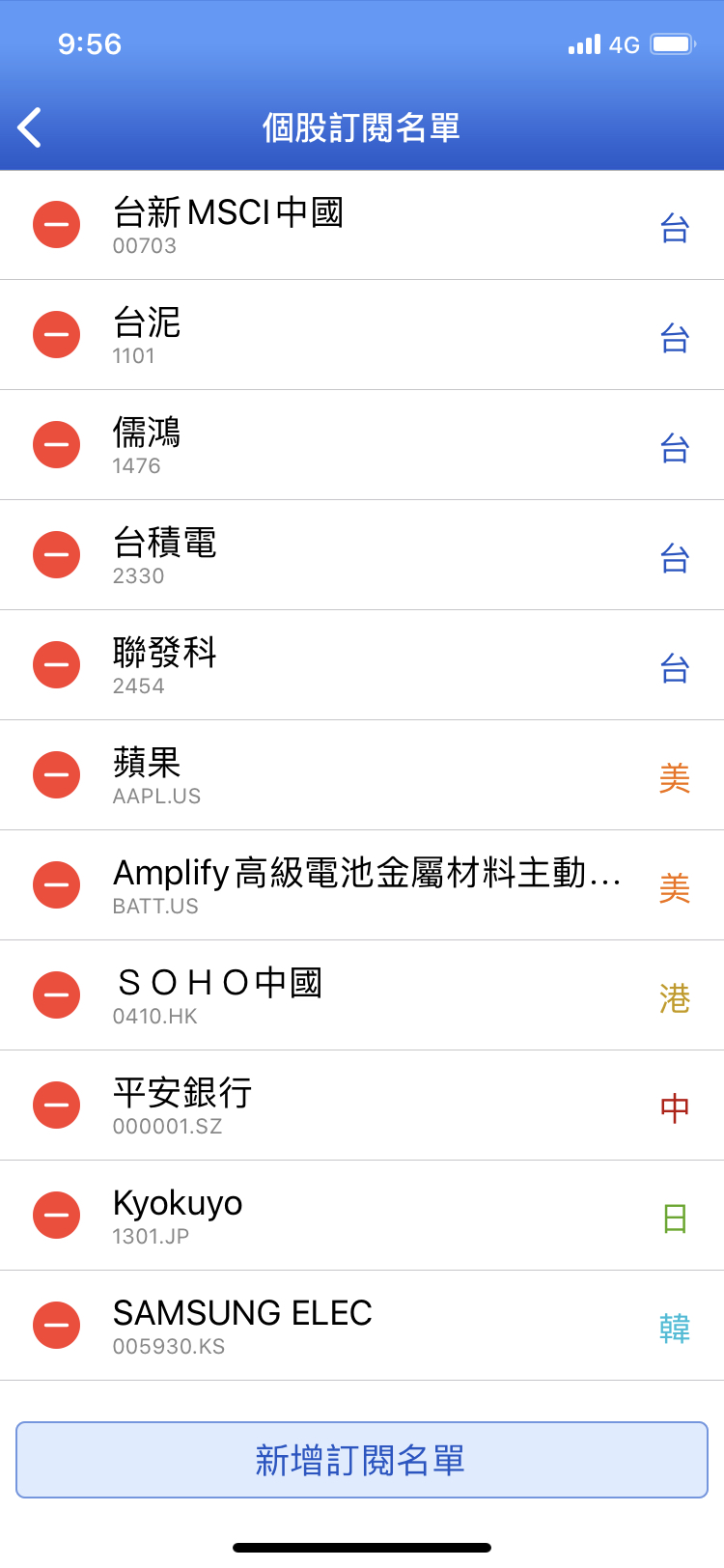Delete Kyokuyo 1301.JP from subscriptions
This screenshot has height=1568, width=724.
[57, 1216]
